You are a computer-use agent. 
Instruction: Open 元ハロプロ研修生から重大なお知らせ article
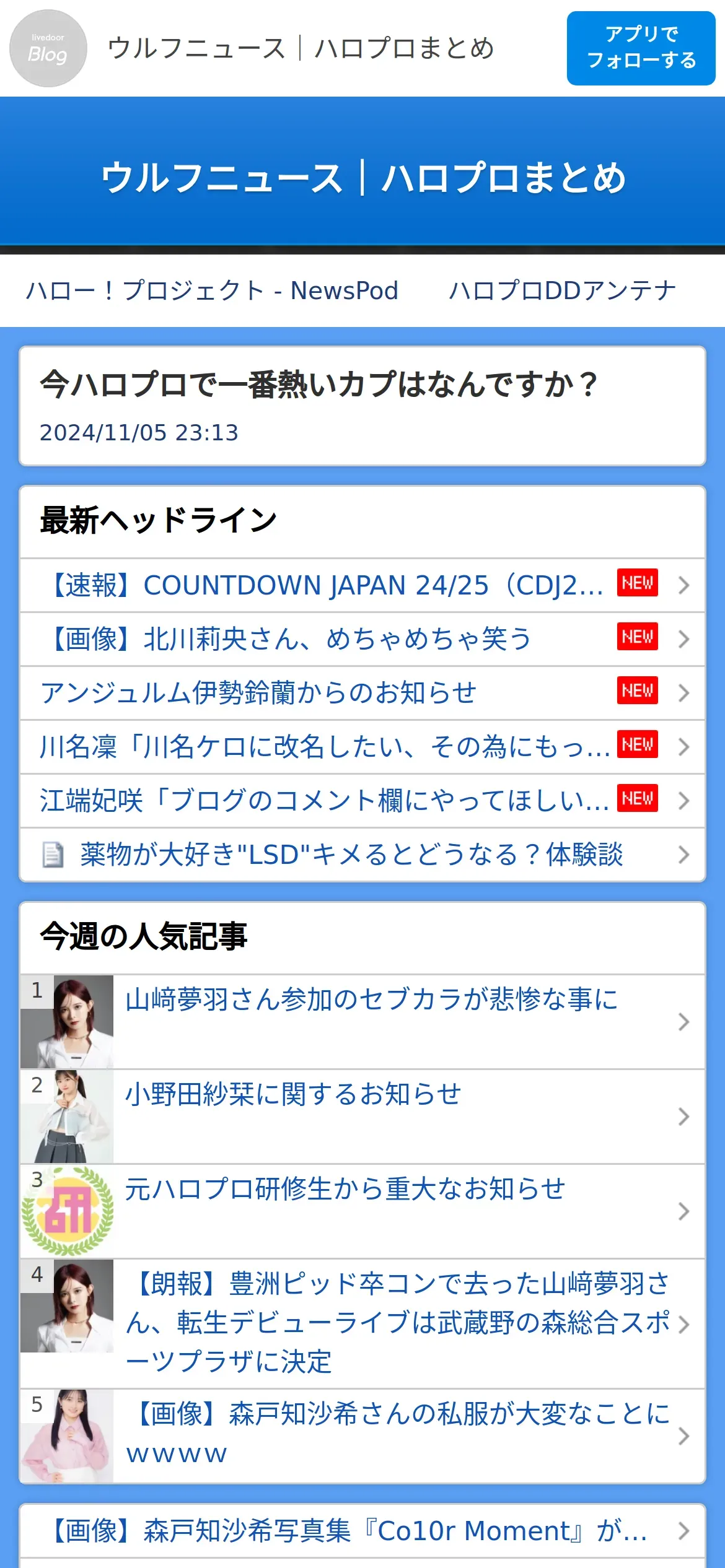pyautogui.click(x=362, y=1211)
